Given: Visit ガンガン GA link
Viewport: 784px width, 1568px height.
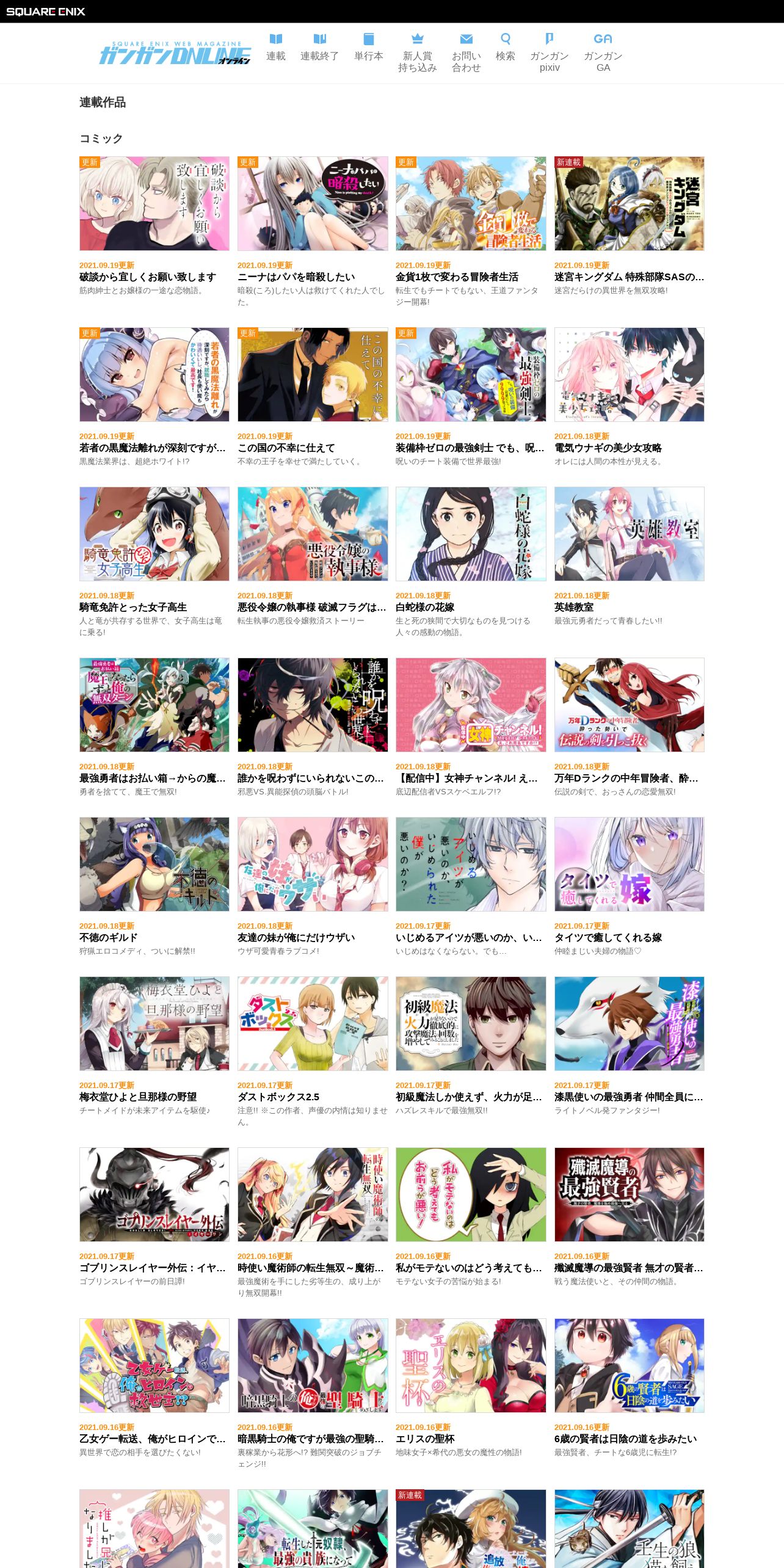Looking at the screenshot, I should pos(603,53).
